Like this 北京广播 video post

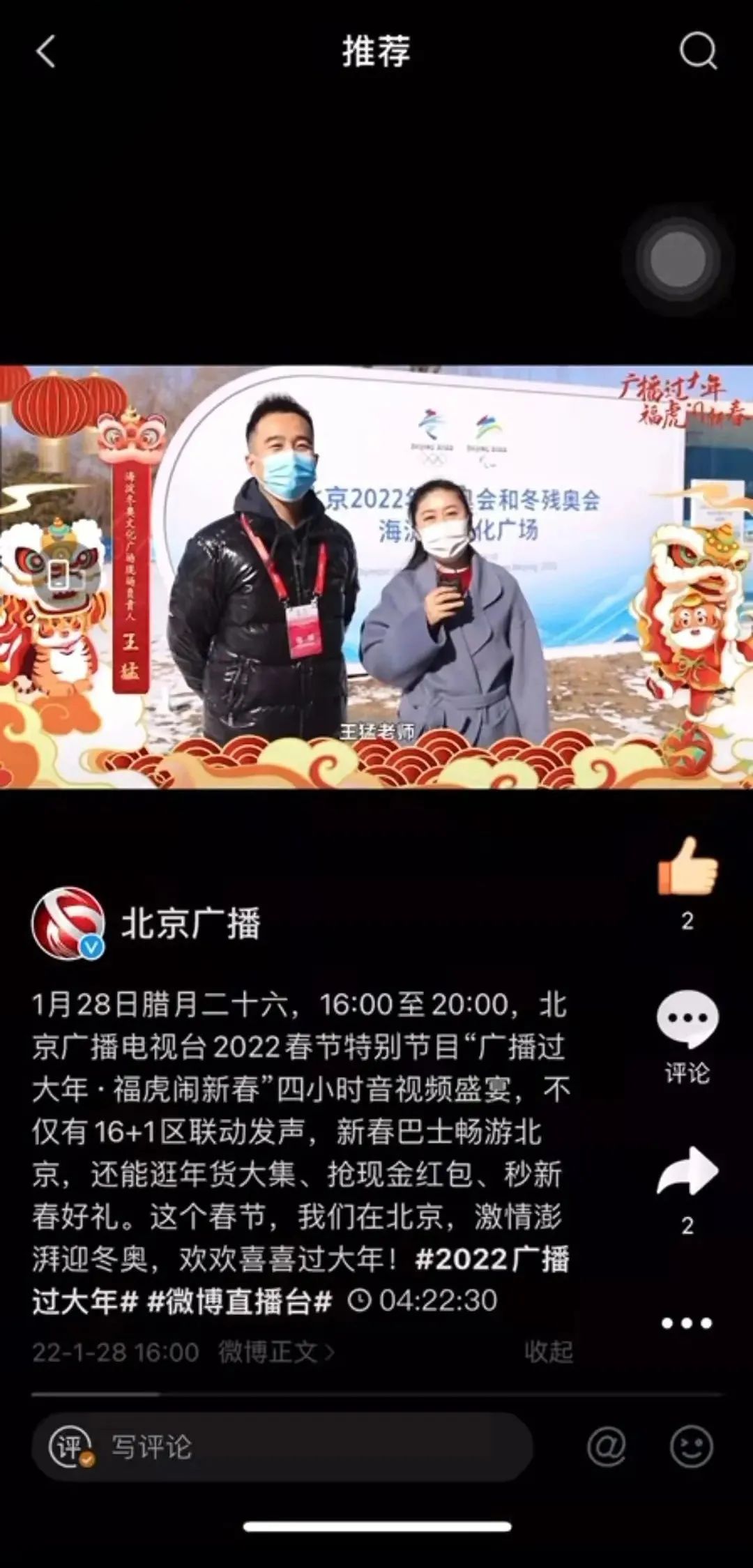(687, 867)
